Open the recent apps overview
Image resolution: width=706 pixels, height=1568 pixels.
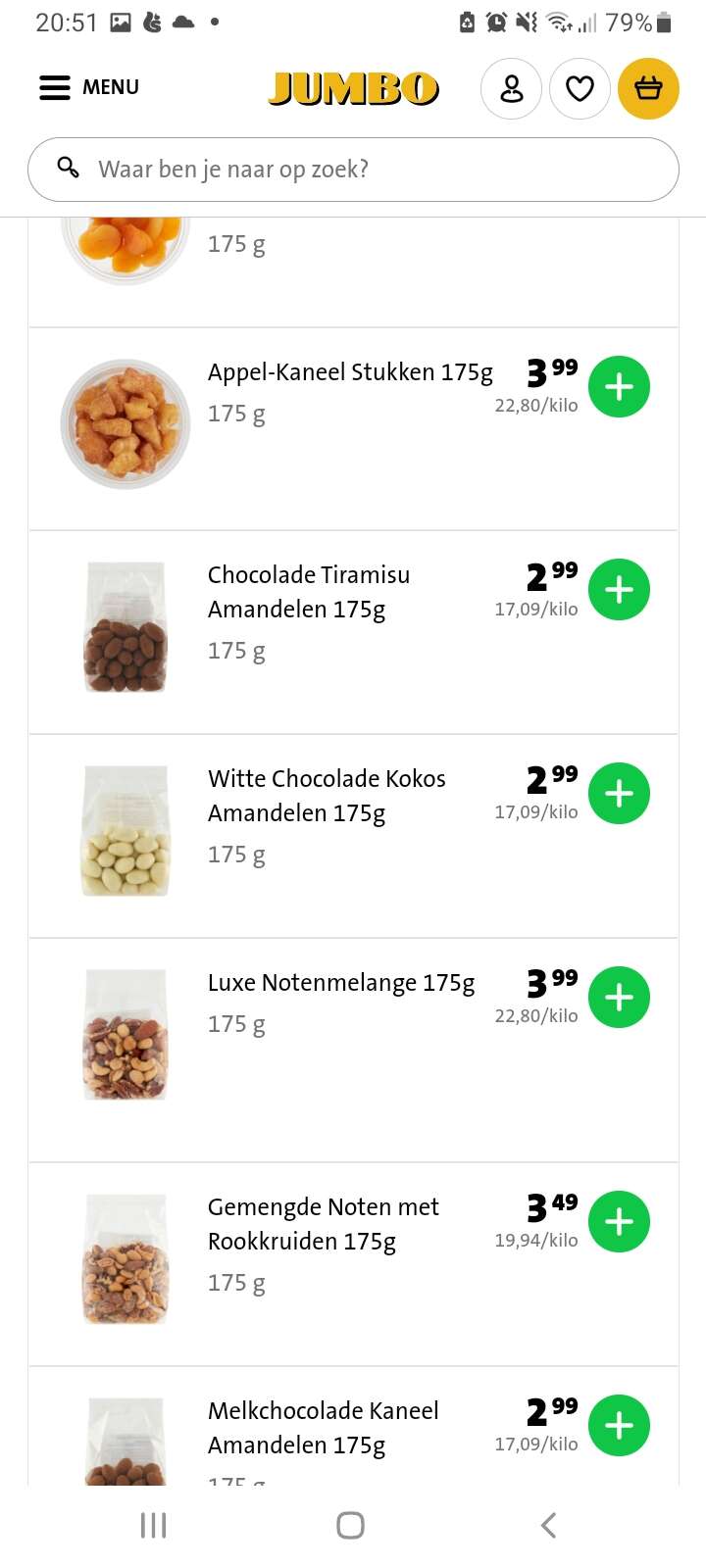(153, 1525)
